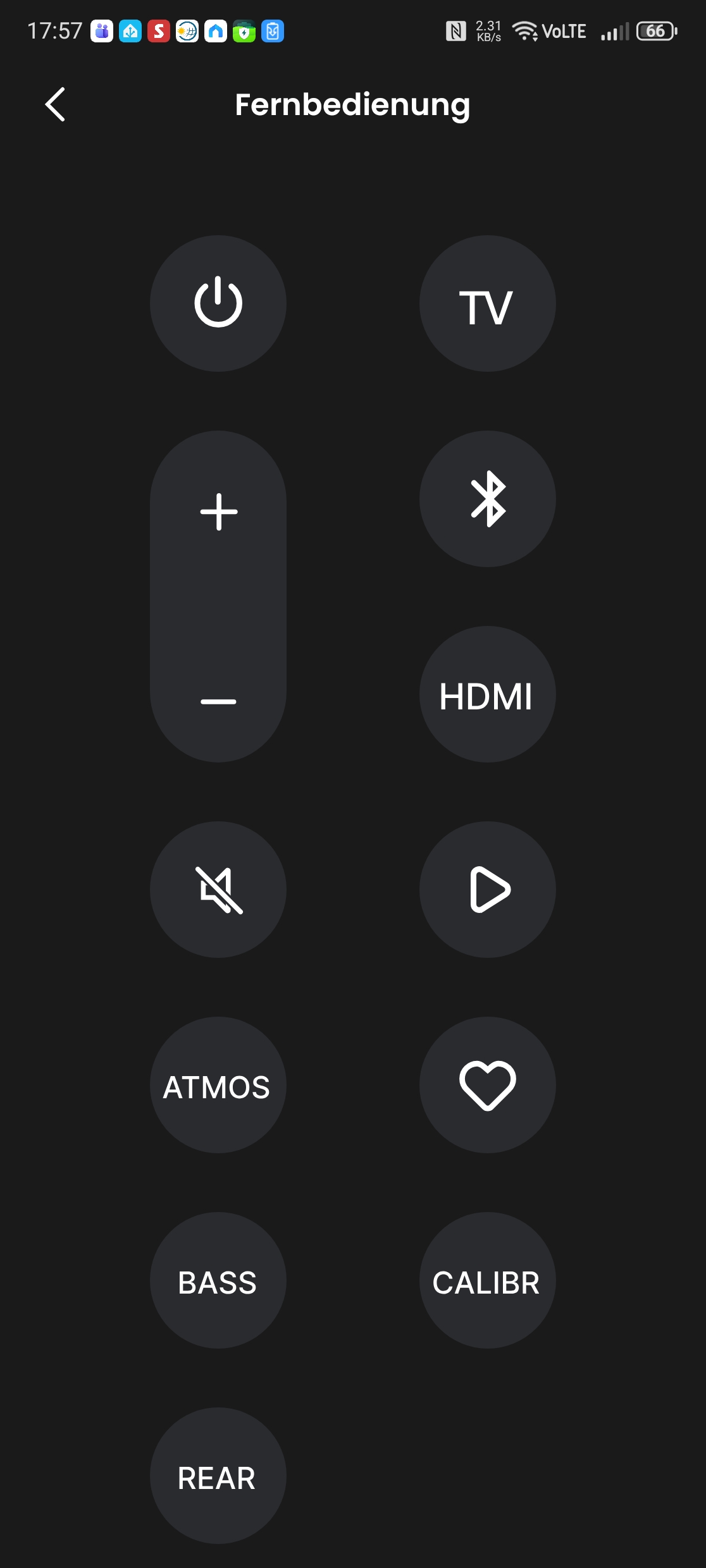Screen dimensions: 706x1568
Task: Select the Bluetooth input source
Action: [x=487, y=499]
